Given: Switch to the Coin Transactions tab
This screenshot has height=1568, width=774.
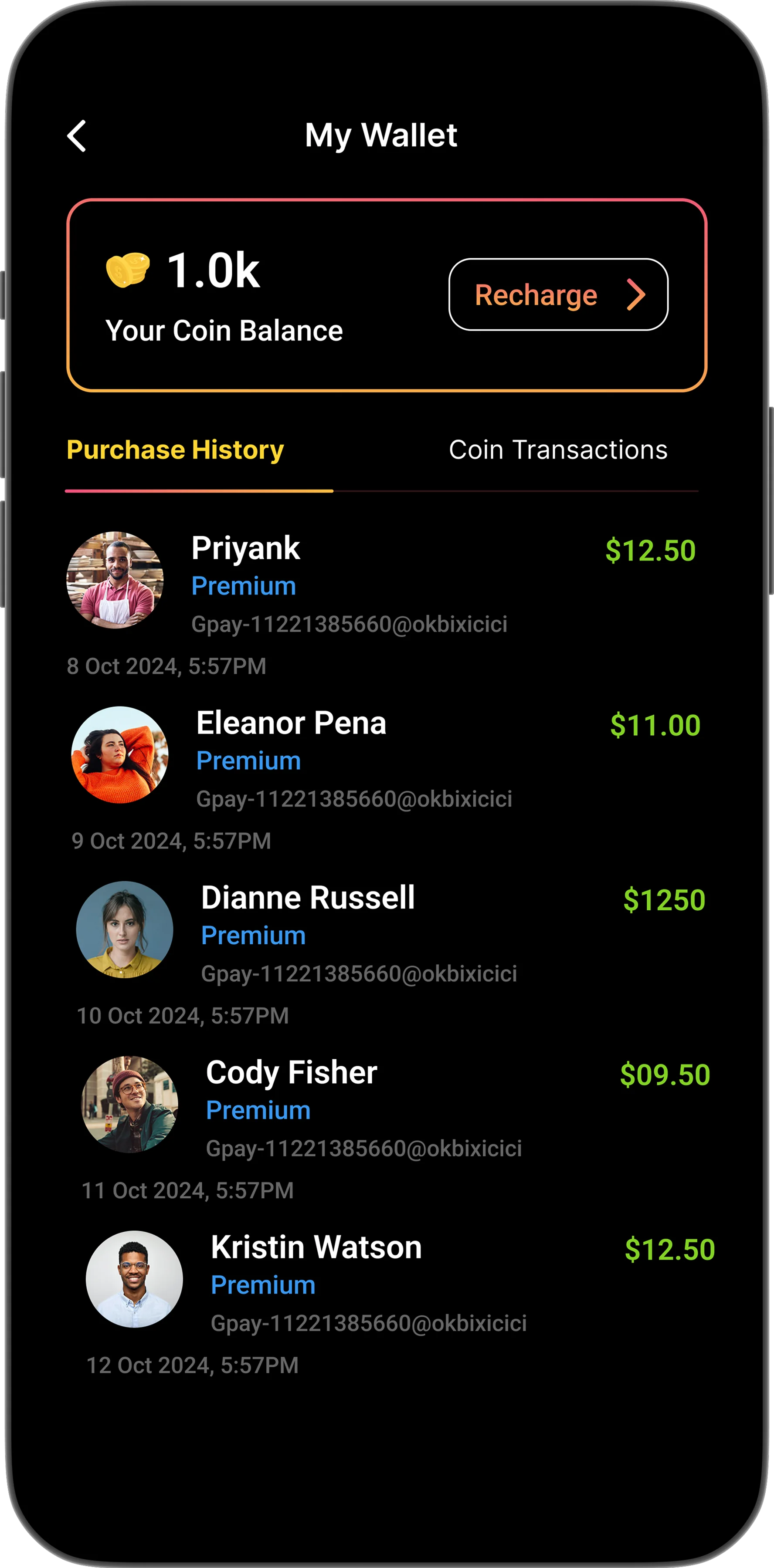Looking at the screenshot, I should [558, 450].
